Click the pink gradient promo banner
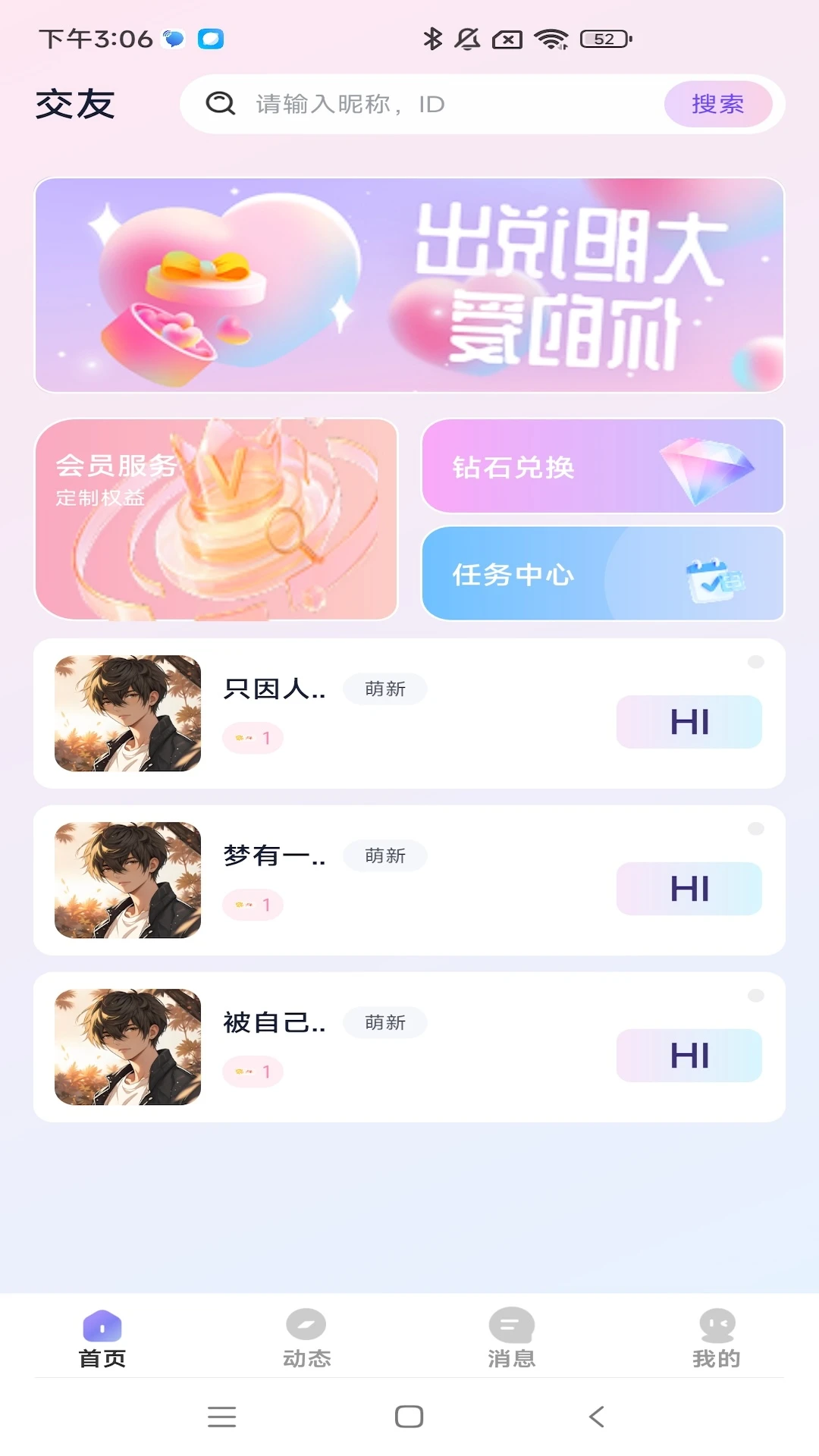Viewport: 819px width, 1456px height. click(x=409, y=284)
